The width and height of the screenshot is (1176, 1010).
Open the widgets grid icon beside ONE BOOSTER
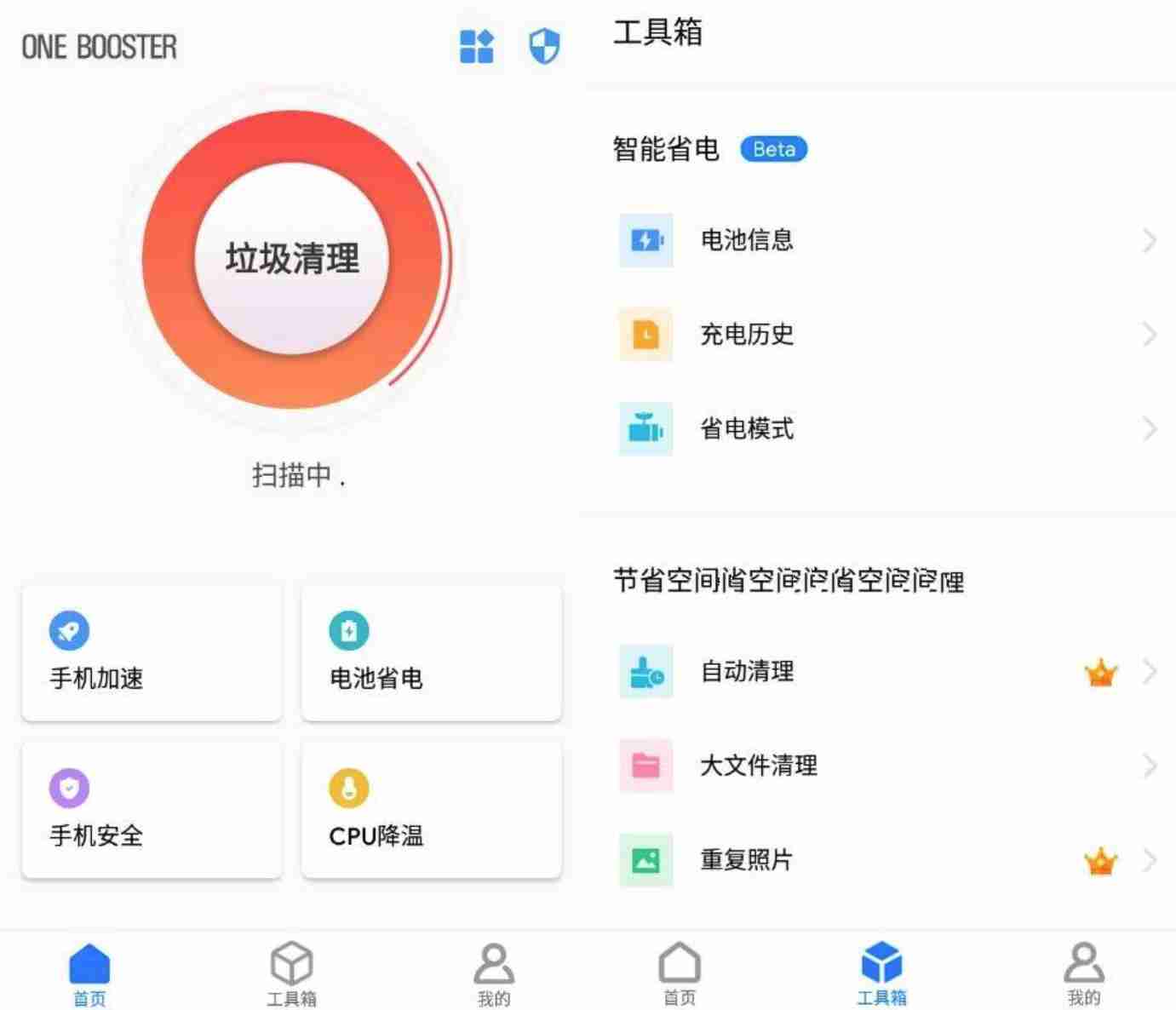click(x=476, y=46)
